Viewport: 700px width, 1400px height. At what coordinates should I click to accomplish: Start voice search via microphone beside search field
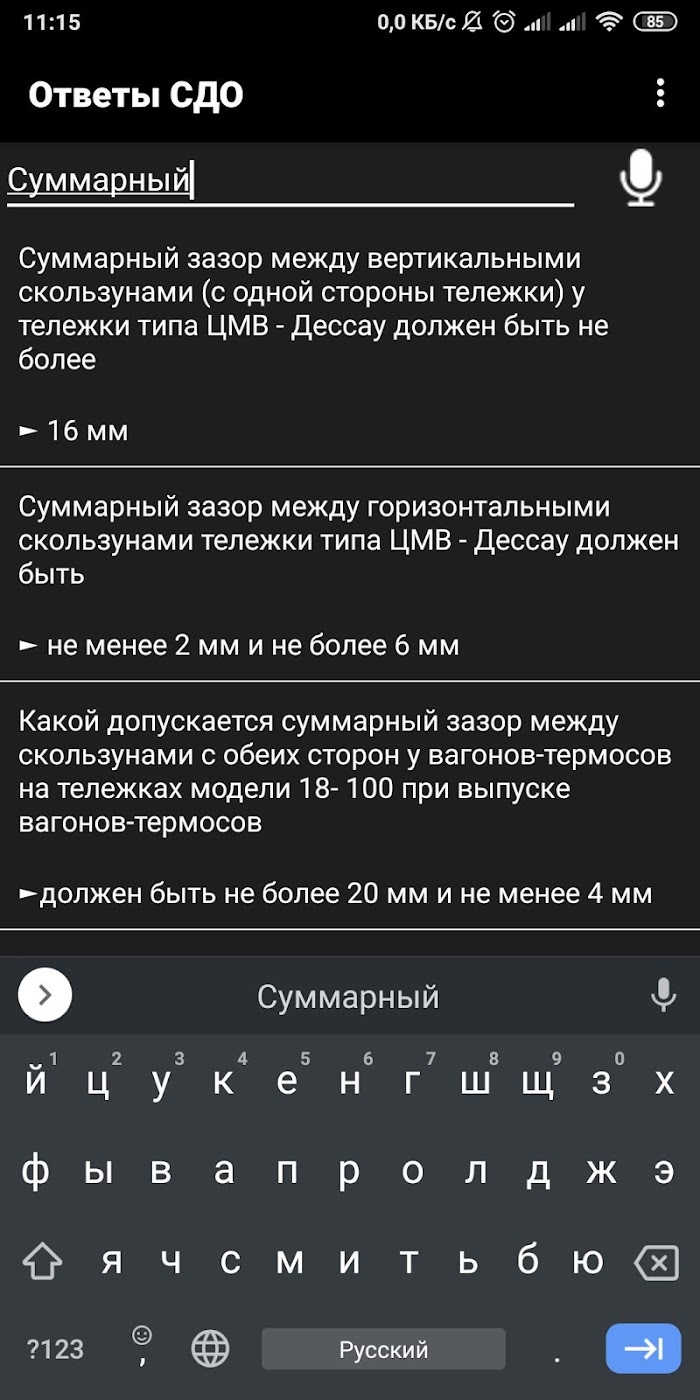(x=640, y=179)
